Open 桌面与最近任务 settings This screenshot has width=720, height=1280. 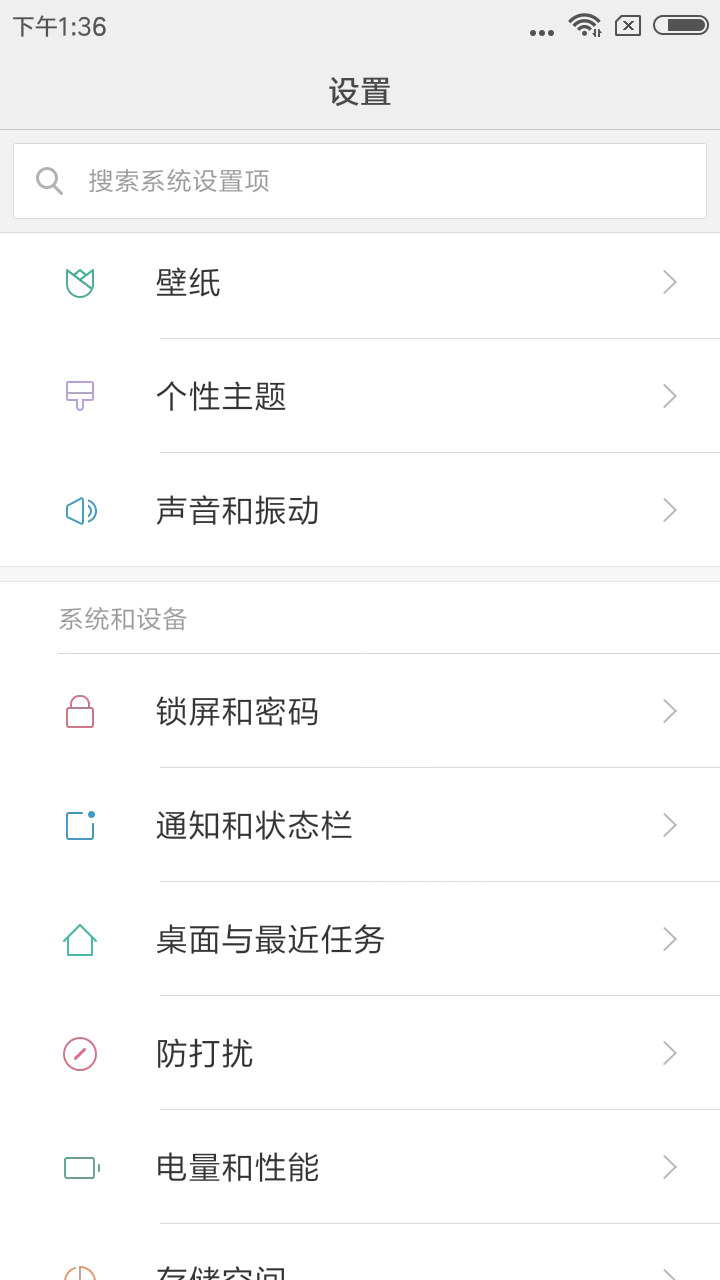point(360,940)
